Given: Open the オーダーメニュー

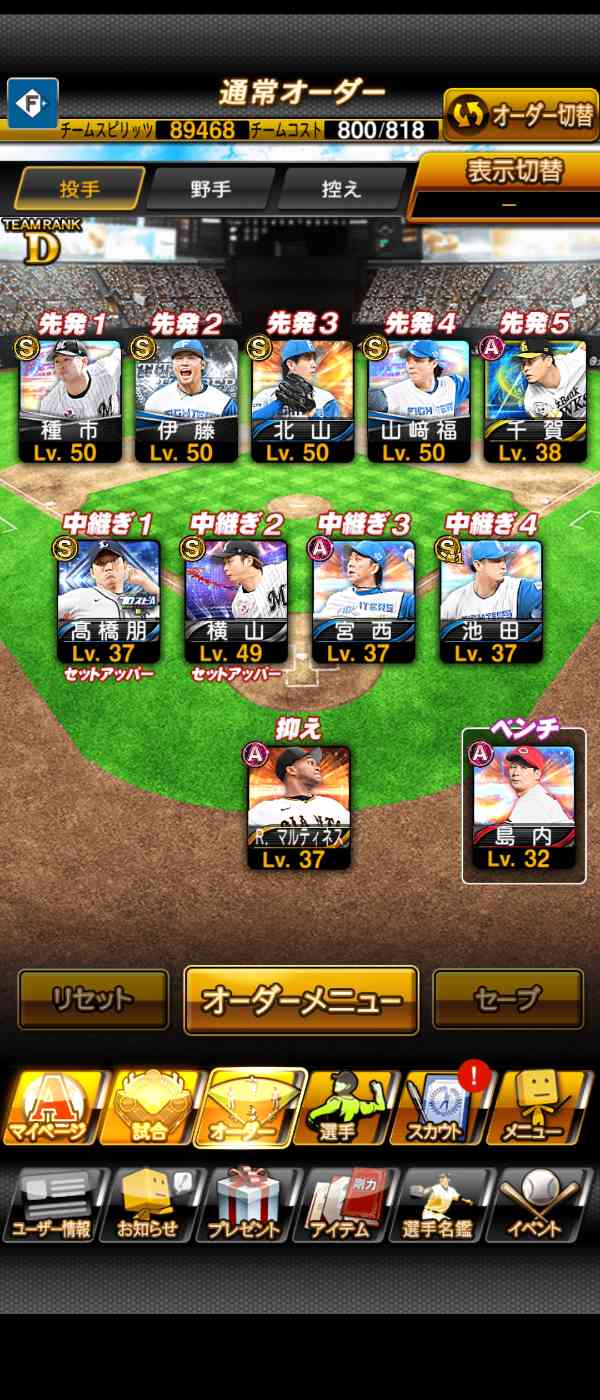Looking at the screenshot, I should pyautogui.click(x=301, y=999).
